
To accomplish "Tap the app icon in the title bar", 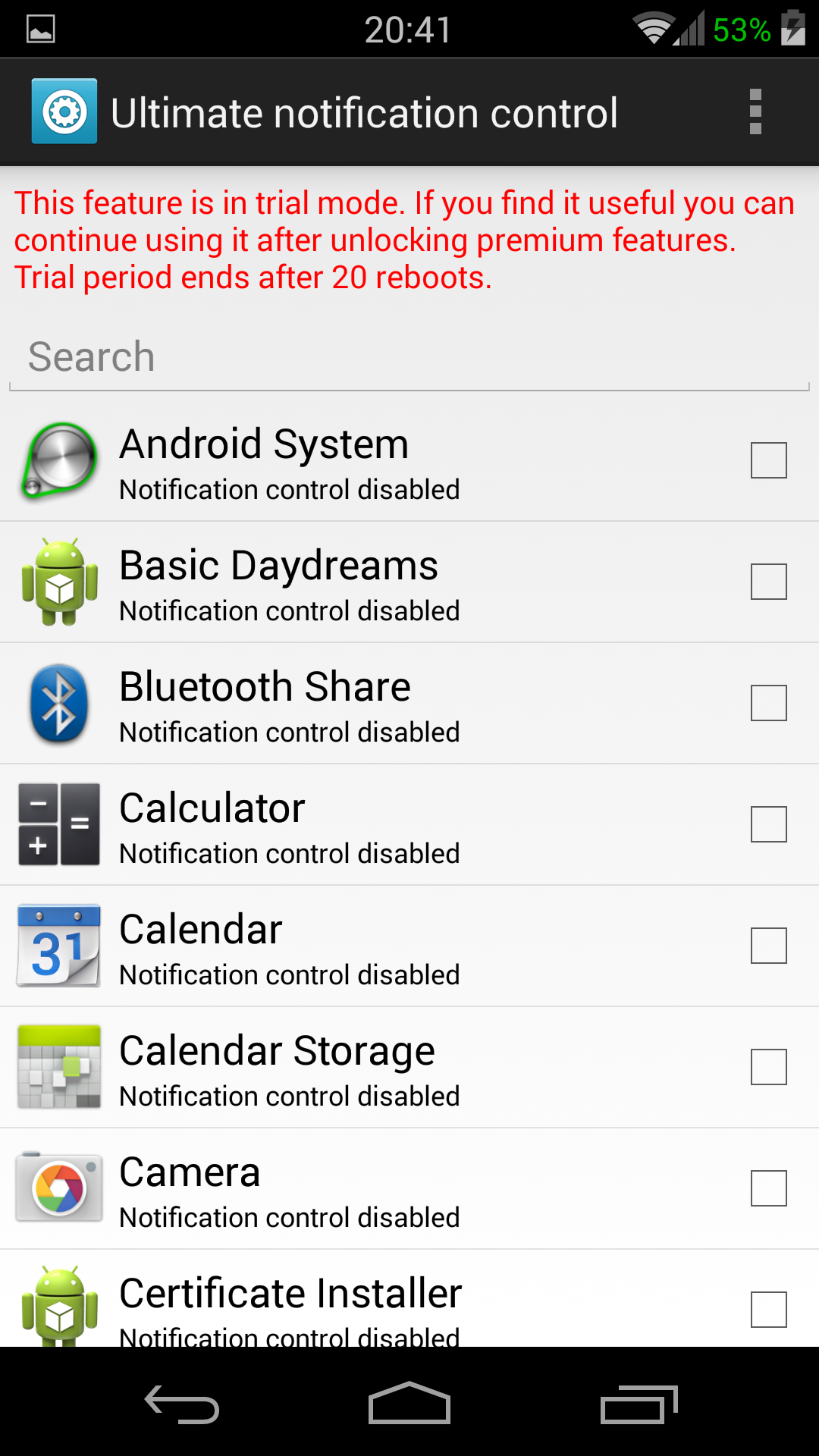I will coord(64,111).
